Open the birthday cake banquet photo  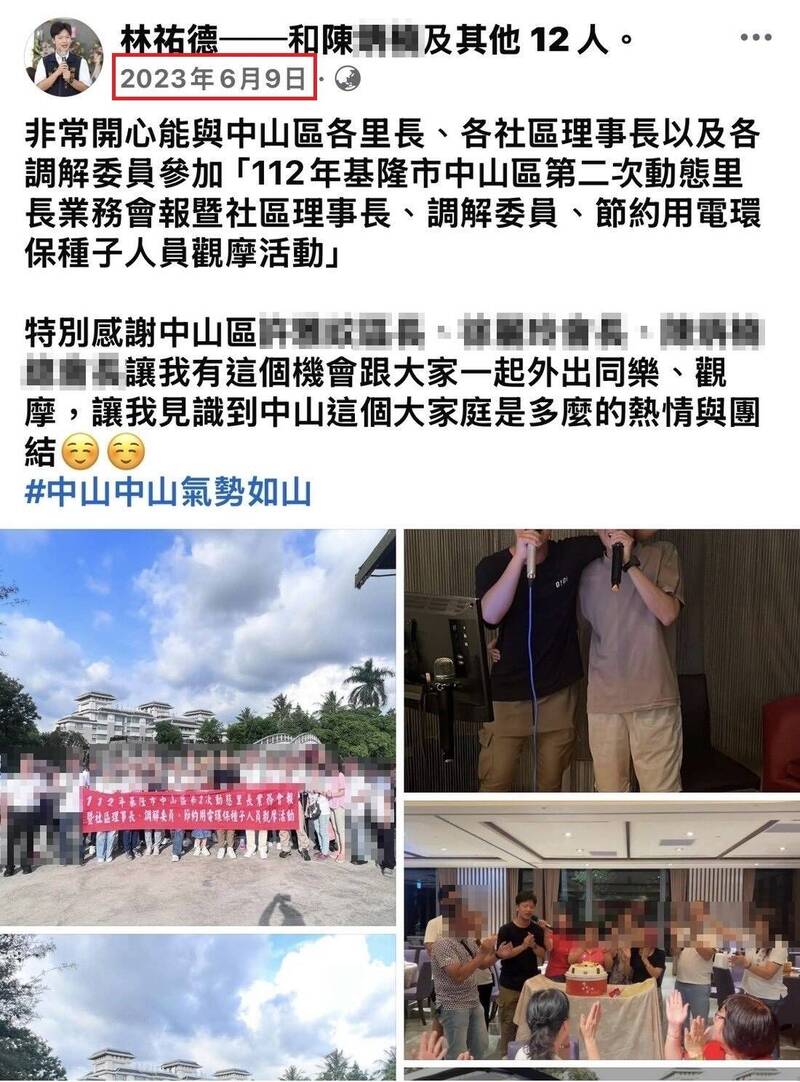601,930
